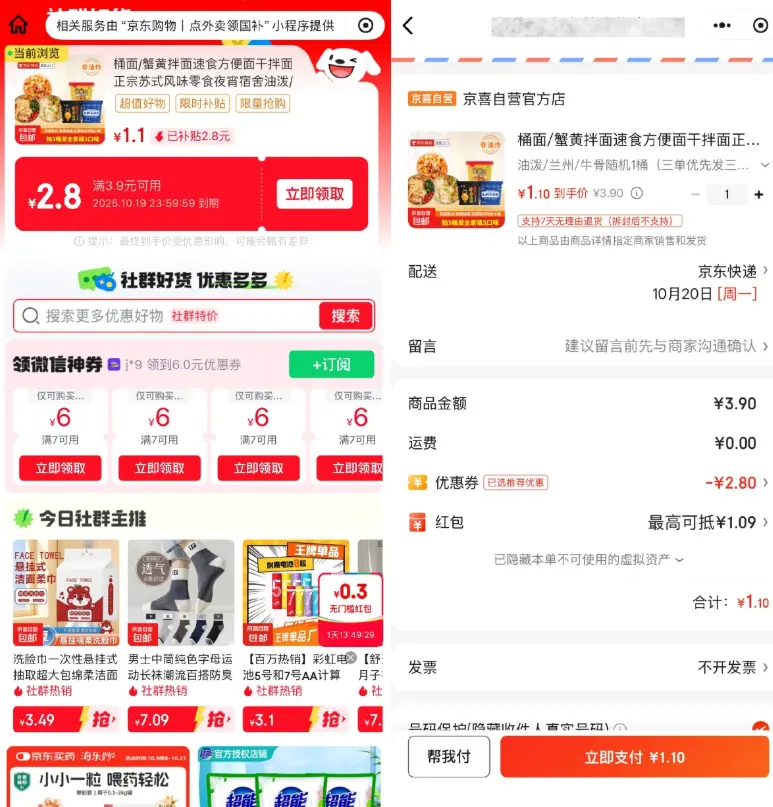Open the 发票 invoice row
Screen dimensions: 773x807
[x=590, y=667]
